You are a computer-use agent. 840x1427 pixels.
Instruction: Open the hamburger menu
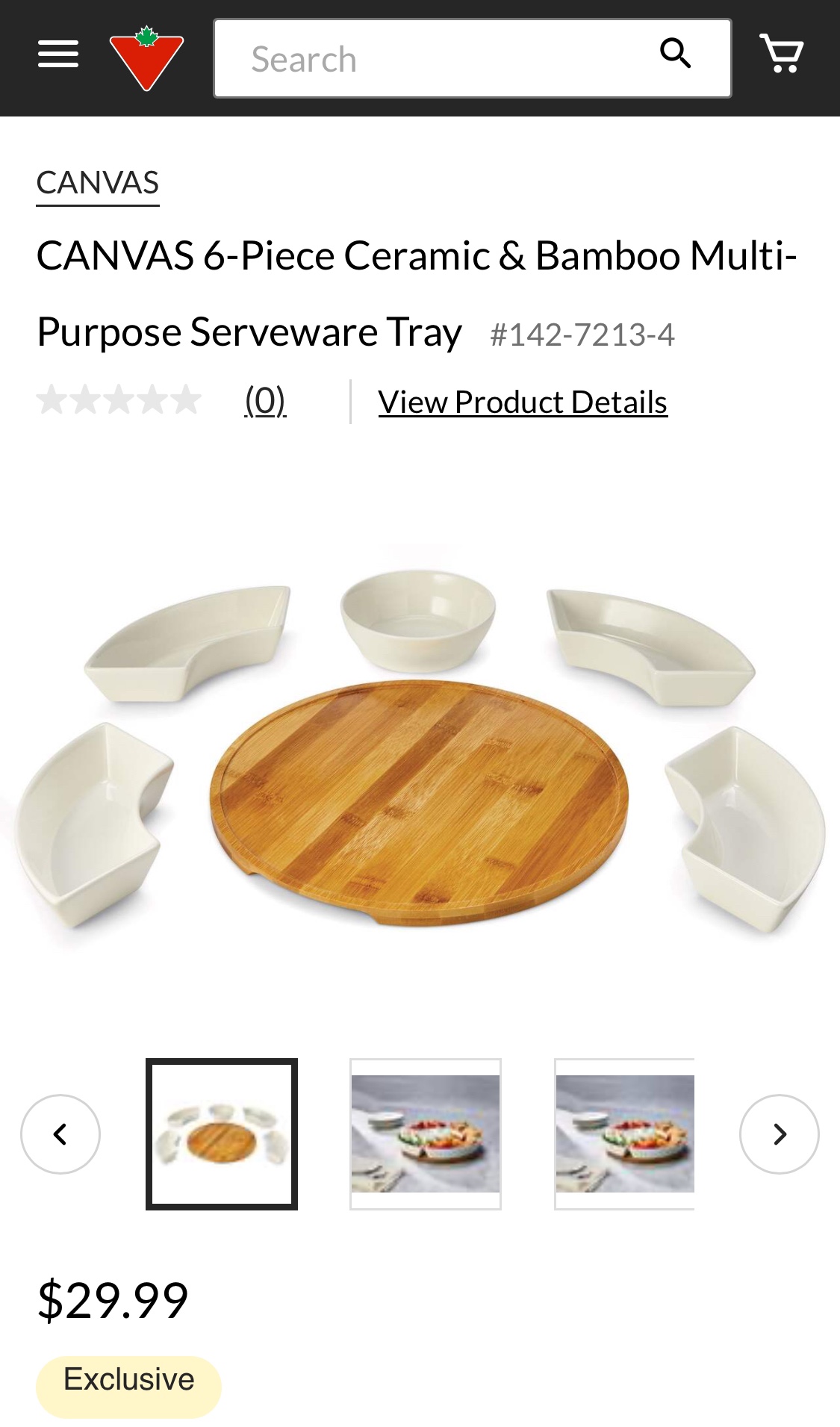coord(58,55)
